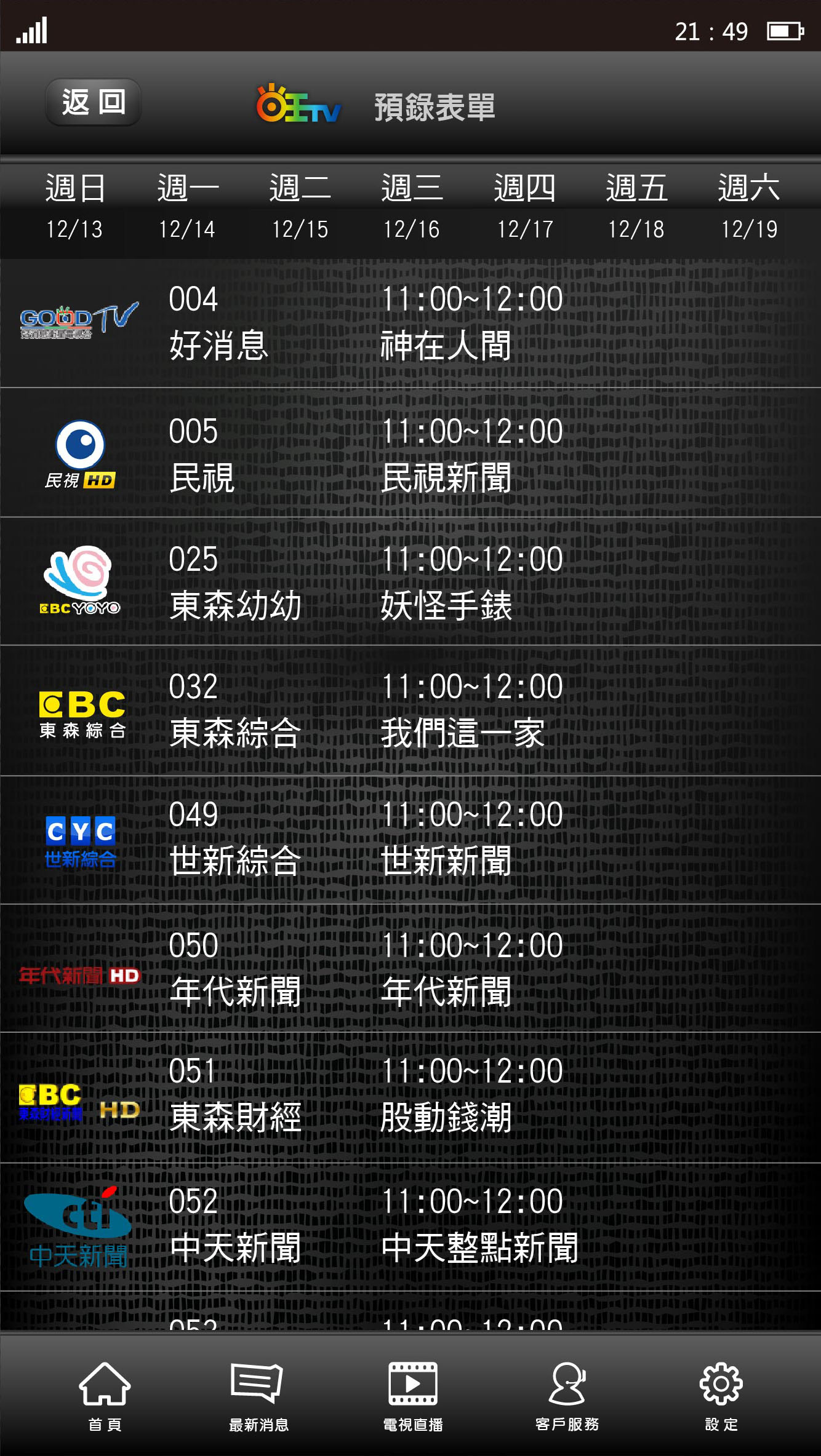Open the 005 民視 民視新聞 row

410,453
